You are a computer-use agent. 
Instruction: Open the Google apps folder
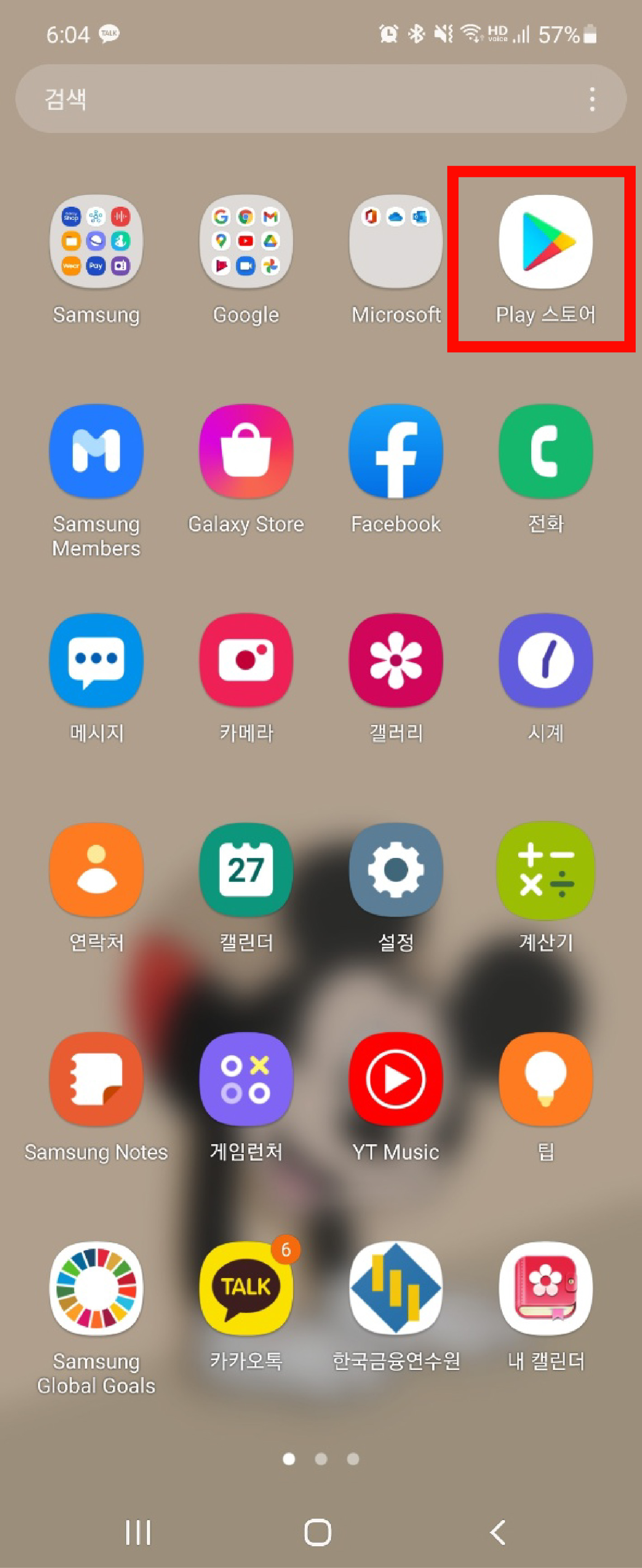(246, 242)
